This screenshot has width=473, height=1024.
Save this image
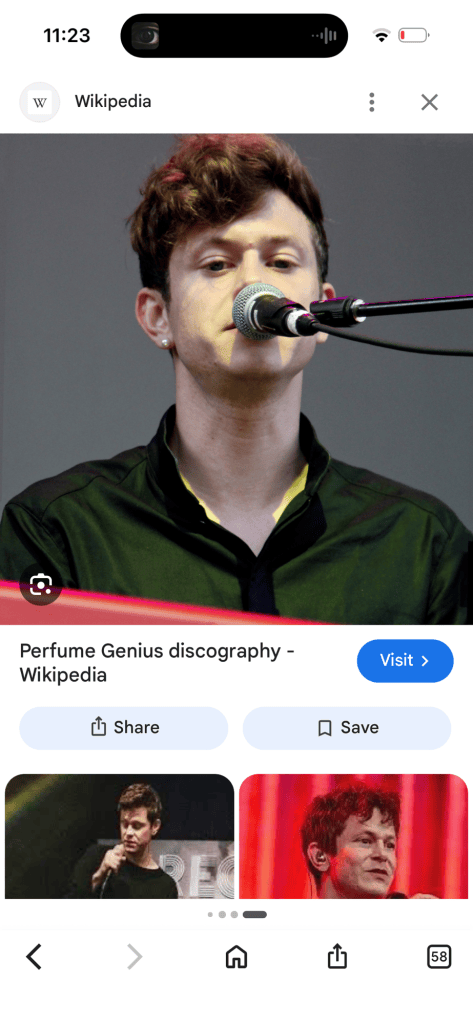(347, 728)
